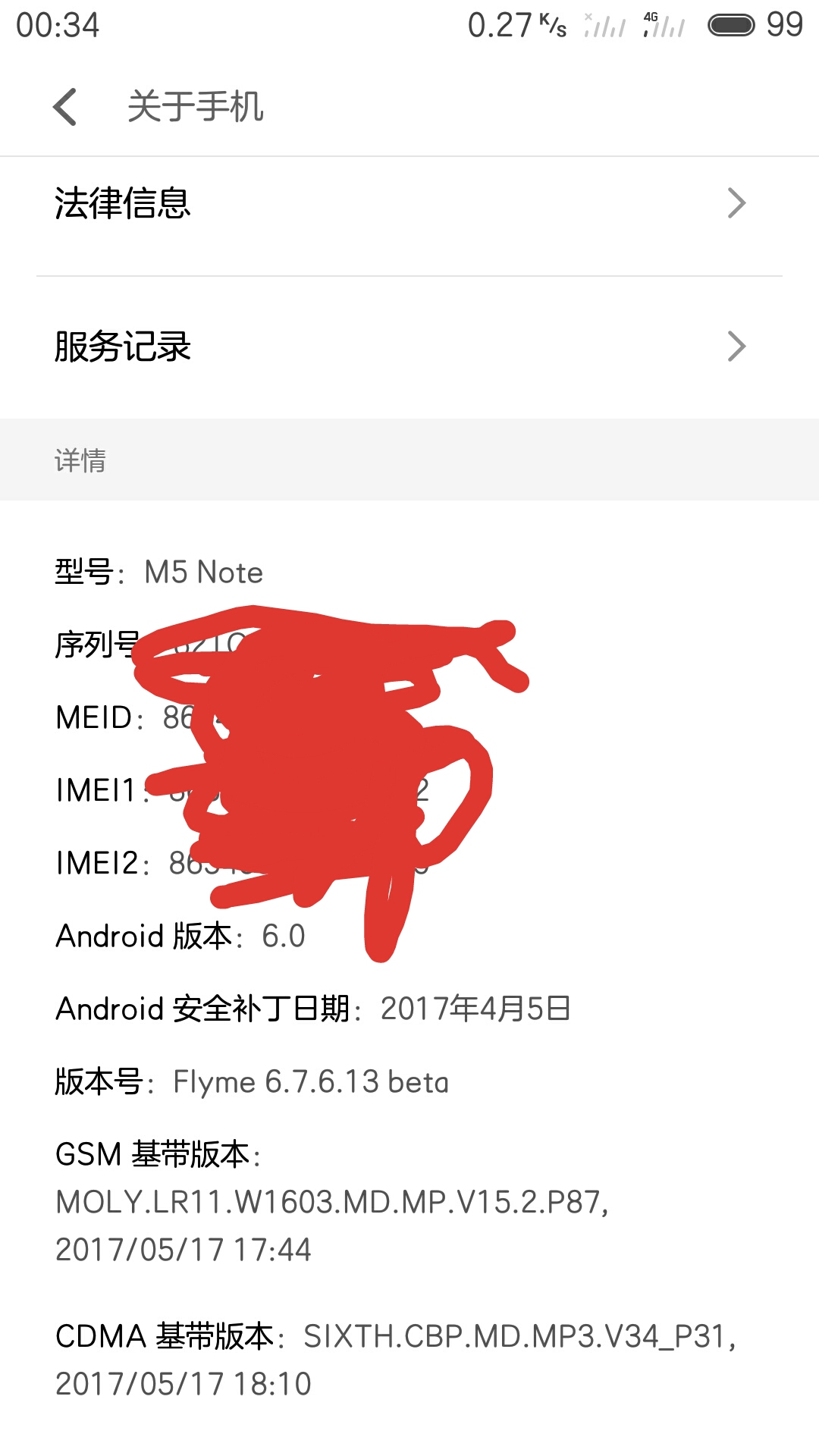819x1456 pixels.
Task: Expand the 服务记录 row chevron
Action: 736,347
